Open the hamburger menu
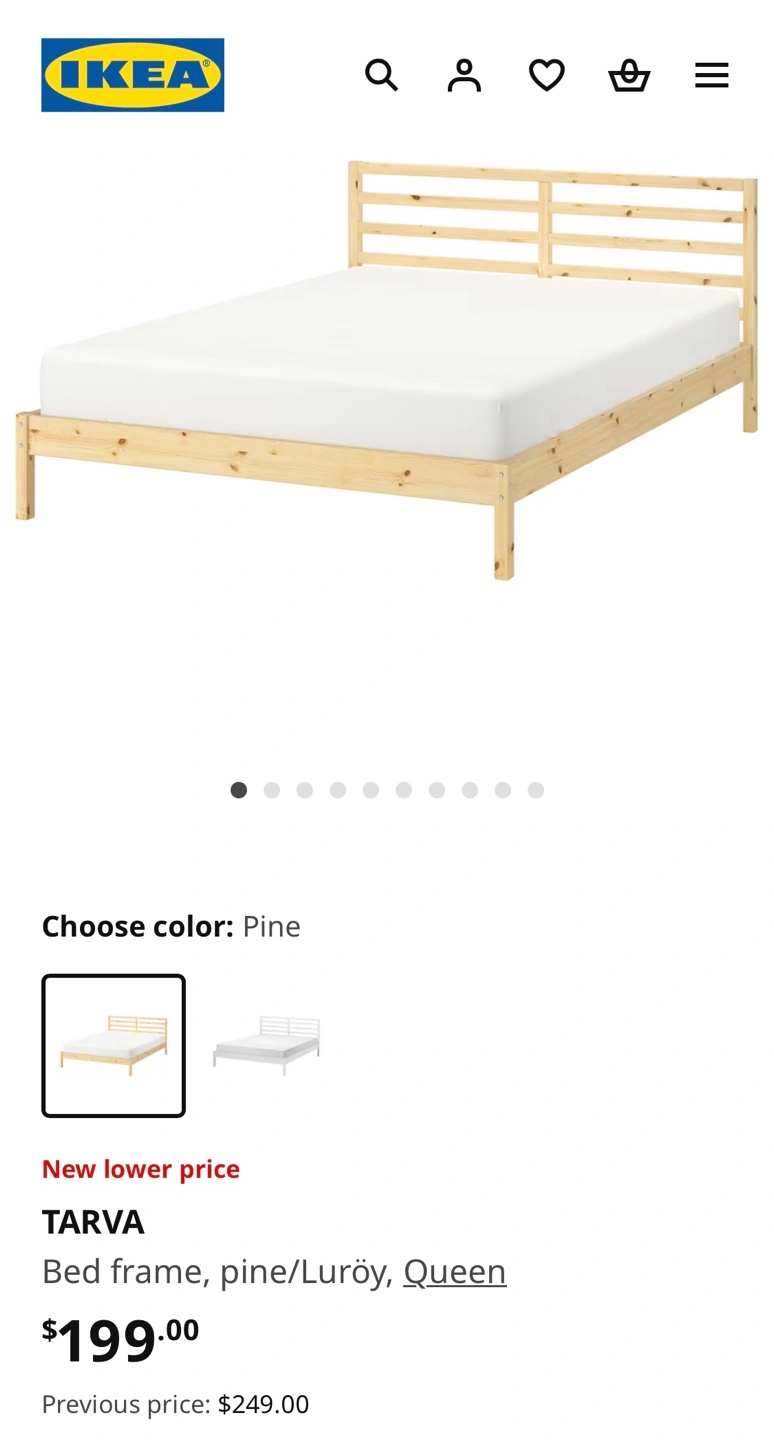 click(712, 75)
